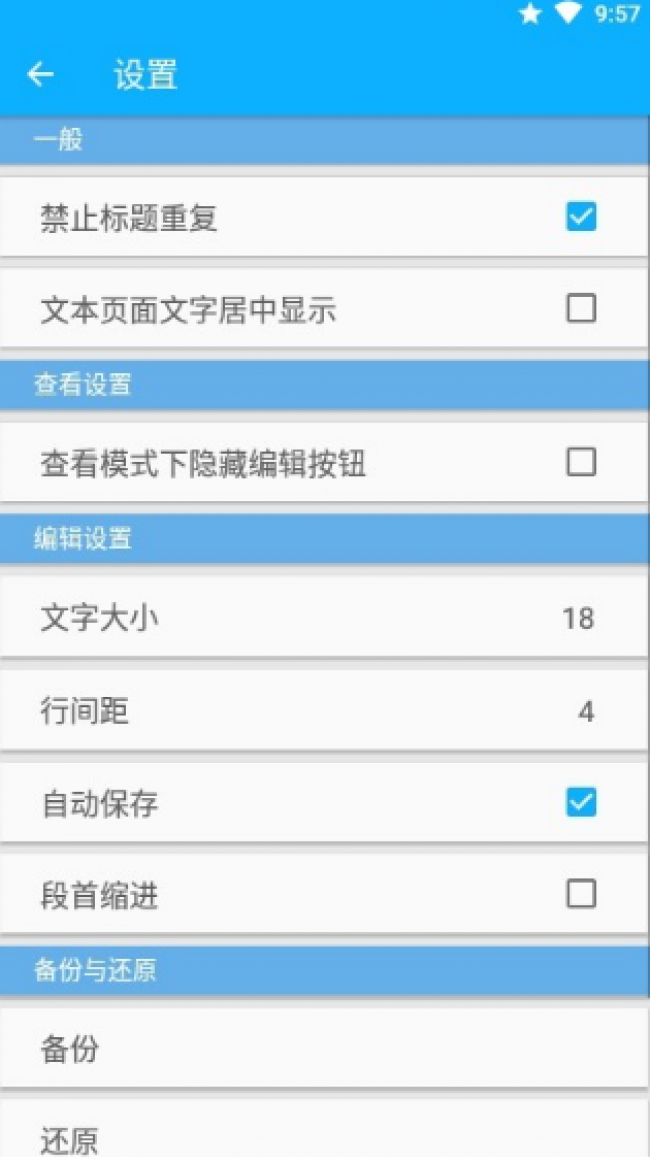The height and width of the screenshot is (1163, 650).
Task: Open the 文字大小 setting row
Action: (324, 617)
